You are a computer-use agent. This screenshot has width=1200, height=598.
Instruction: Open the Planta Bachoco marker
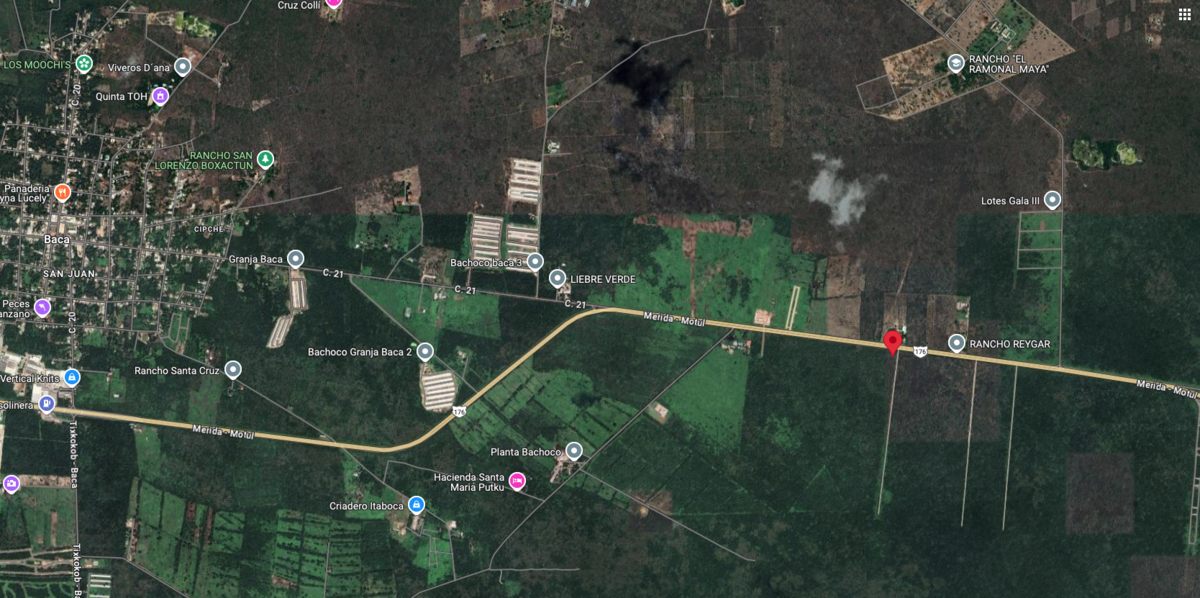(574, 451)
